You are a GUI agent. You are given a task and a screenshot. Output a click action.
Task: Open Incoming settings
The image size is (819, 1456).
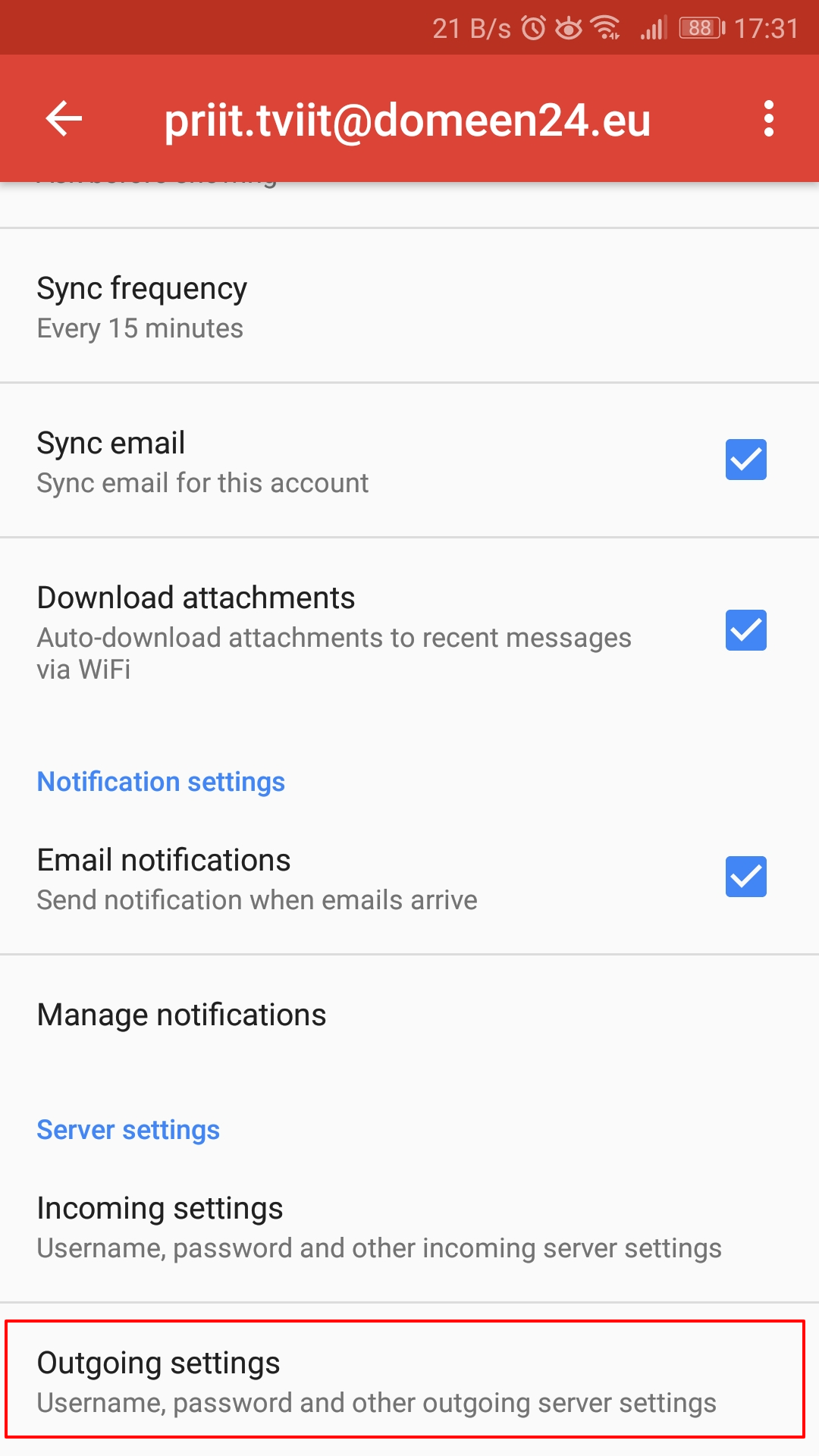tap(409, 1226)
